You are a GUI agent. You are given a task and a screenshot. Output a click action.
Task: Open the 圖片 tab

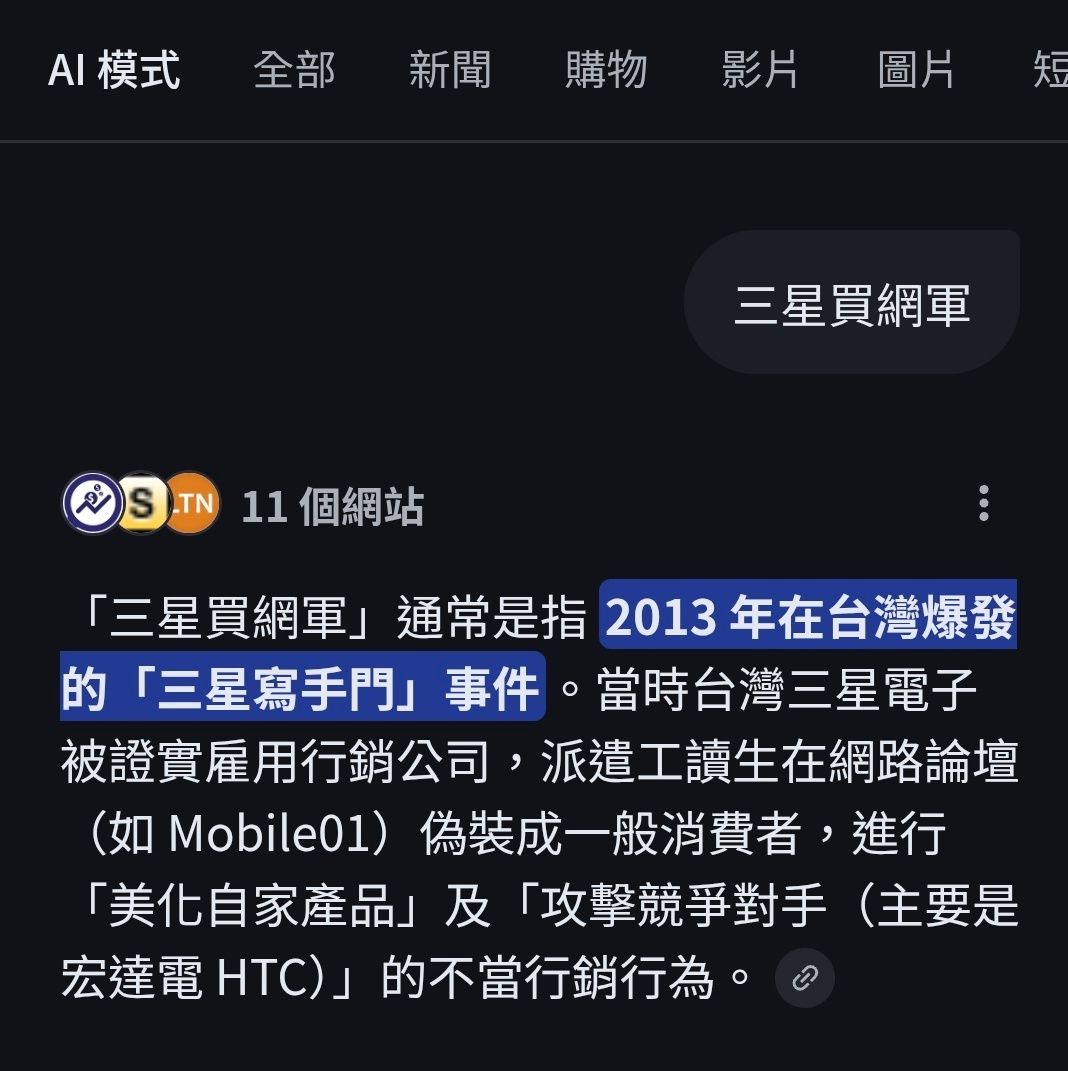pyautogui.click(x=916, y=71)
